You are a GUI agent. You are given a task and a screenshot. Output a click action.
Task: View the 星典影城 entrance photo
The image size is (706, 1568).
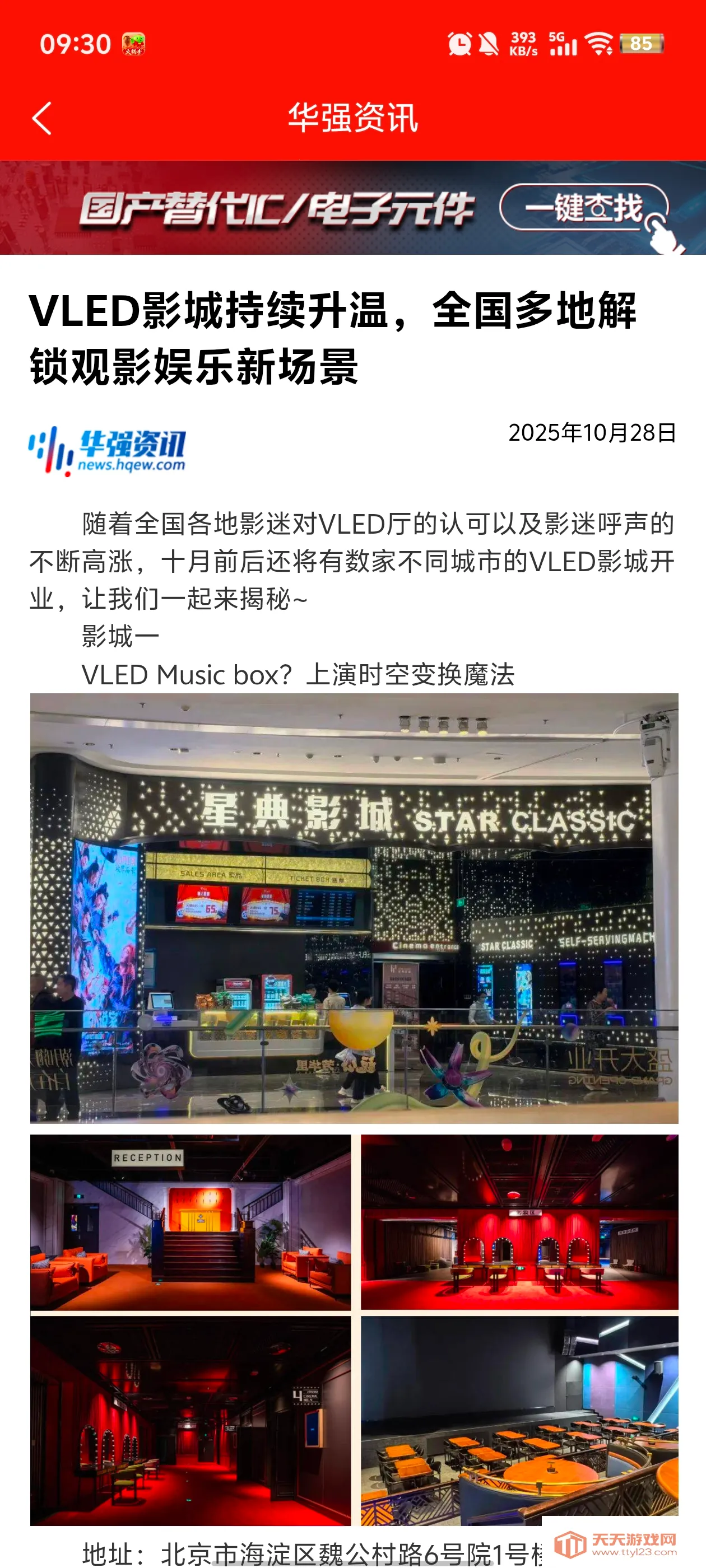tap(354, 908)
